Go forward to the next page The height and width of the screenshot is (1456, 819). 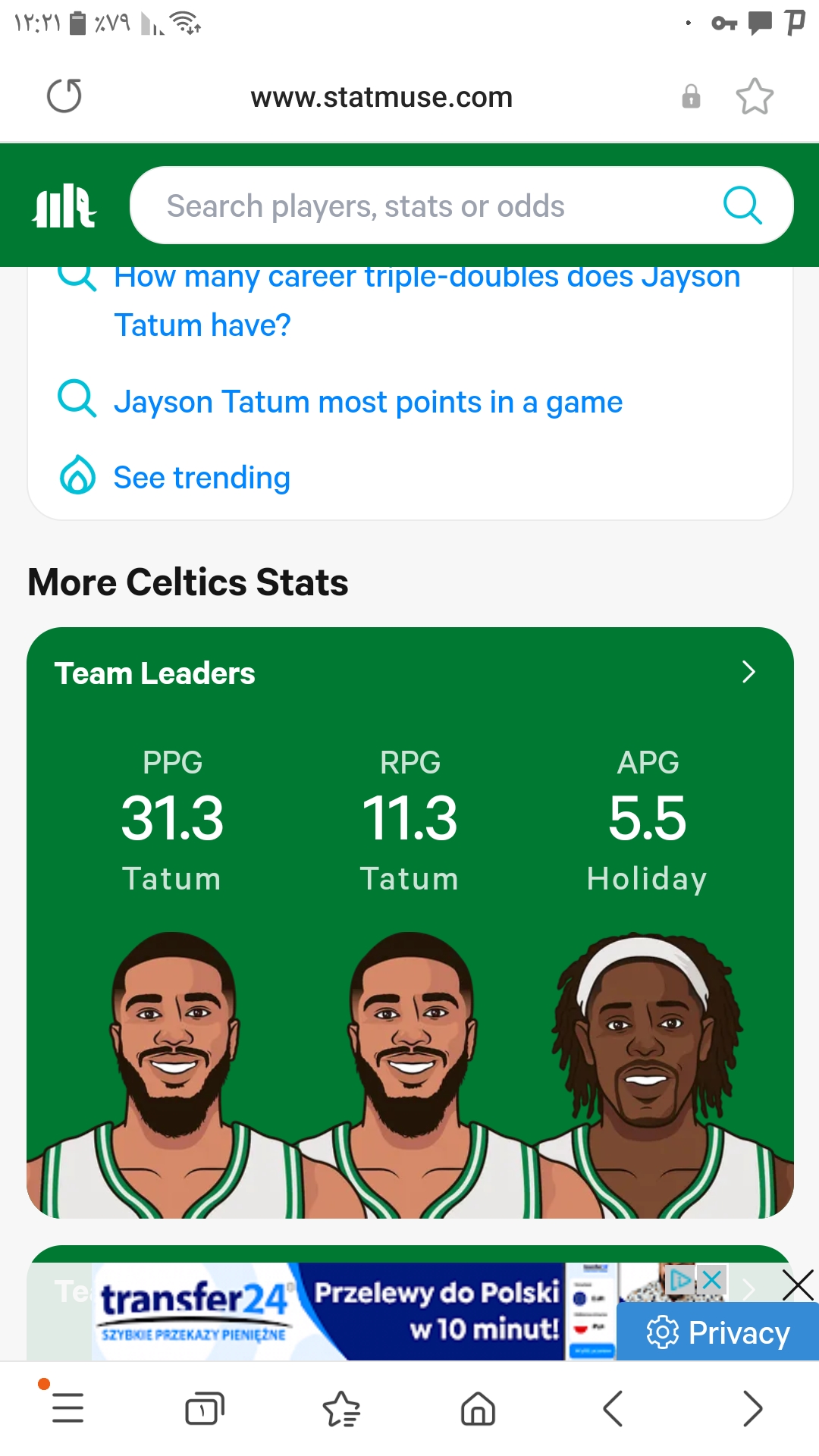pyautogui.click(x=752, y=1409)
